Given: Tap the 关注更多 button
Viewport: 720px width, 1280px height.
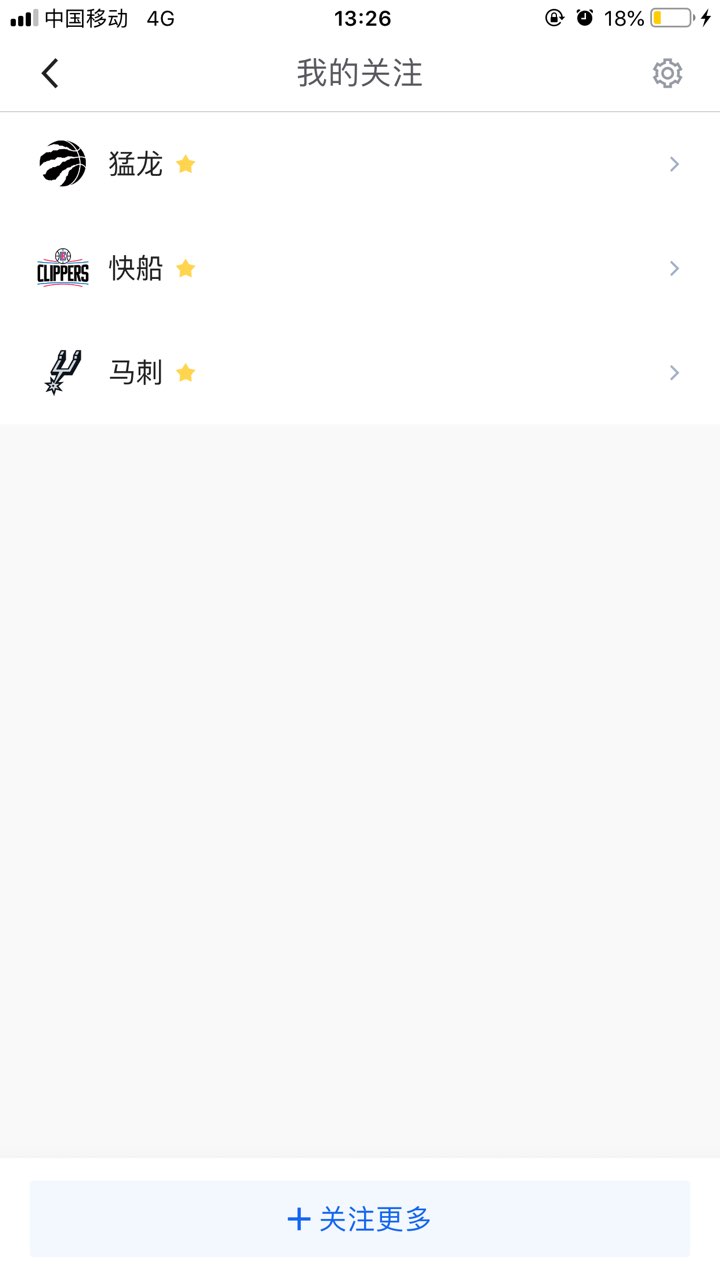Looking at the screenshot, I should pos(360,1219).
